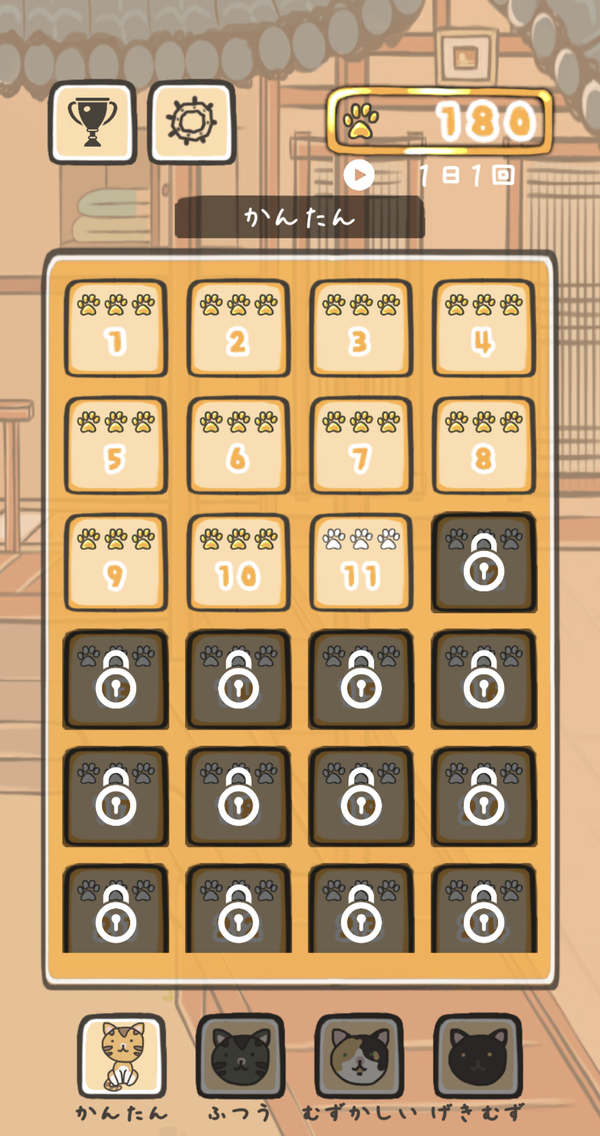The image size is (600, 1136).
Task: Open the trophy achievements button
Action: pyautogui.click(x=92, y=122)
